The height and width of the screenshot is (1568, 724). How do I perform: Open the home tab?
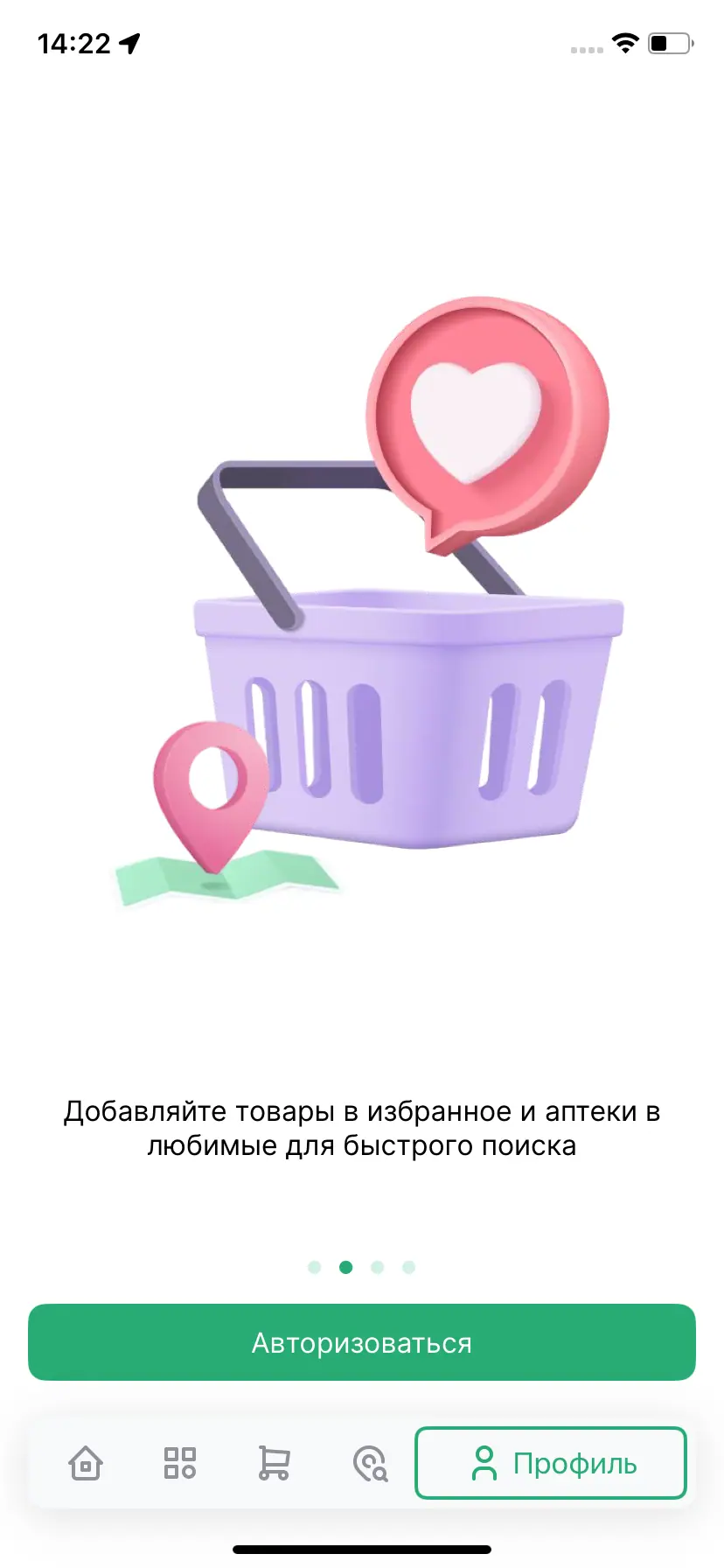[86, 1463]
